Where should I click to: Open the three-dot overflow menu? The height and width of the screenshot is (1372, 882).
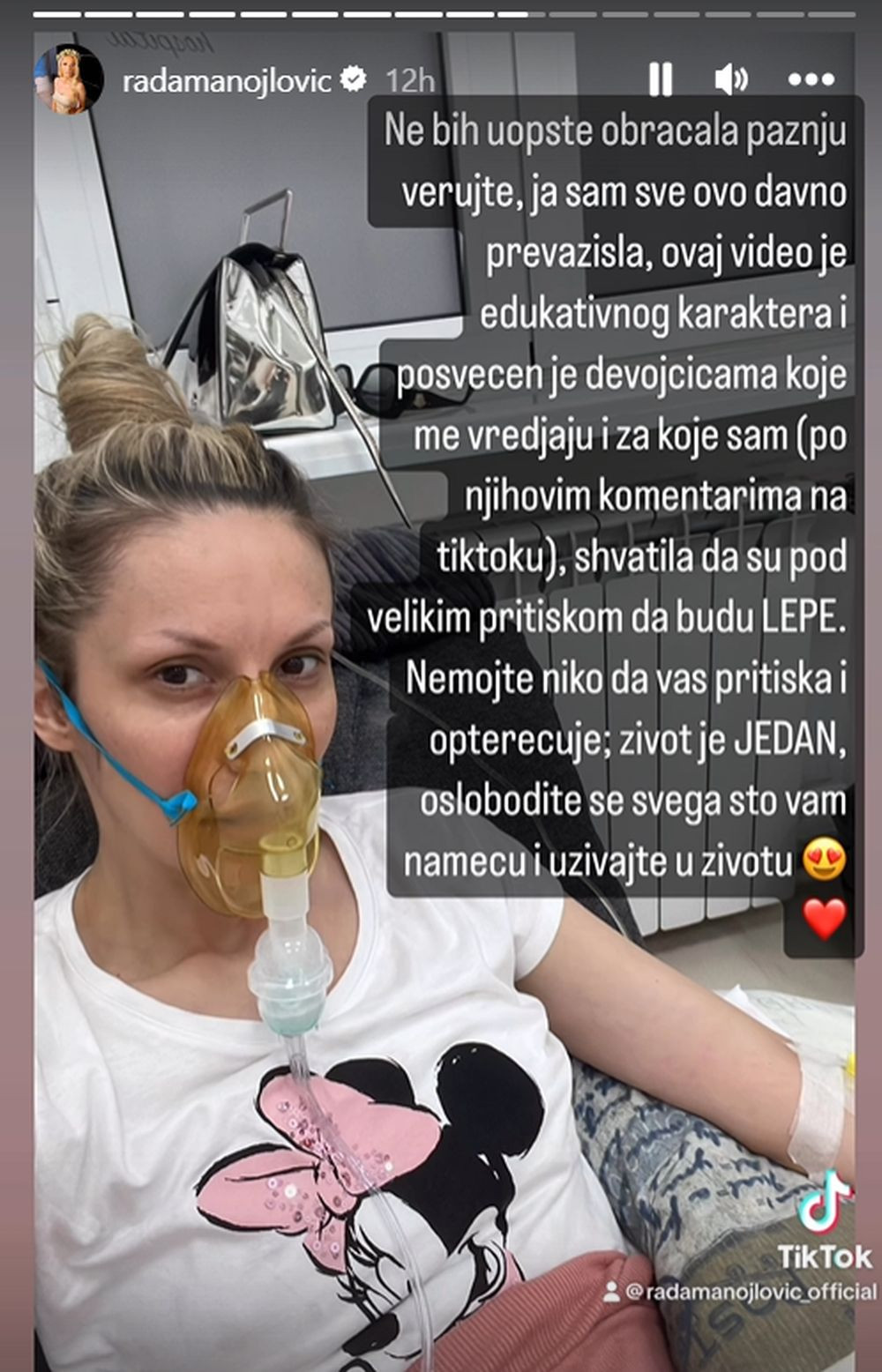pos(811,79)
